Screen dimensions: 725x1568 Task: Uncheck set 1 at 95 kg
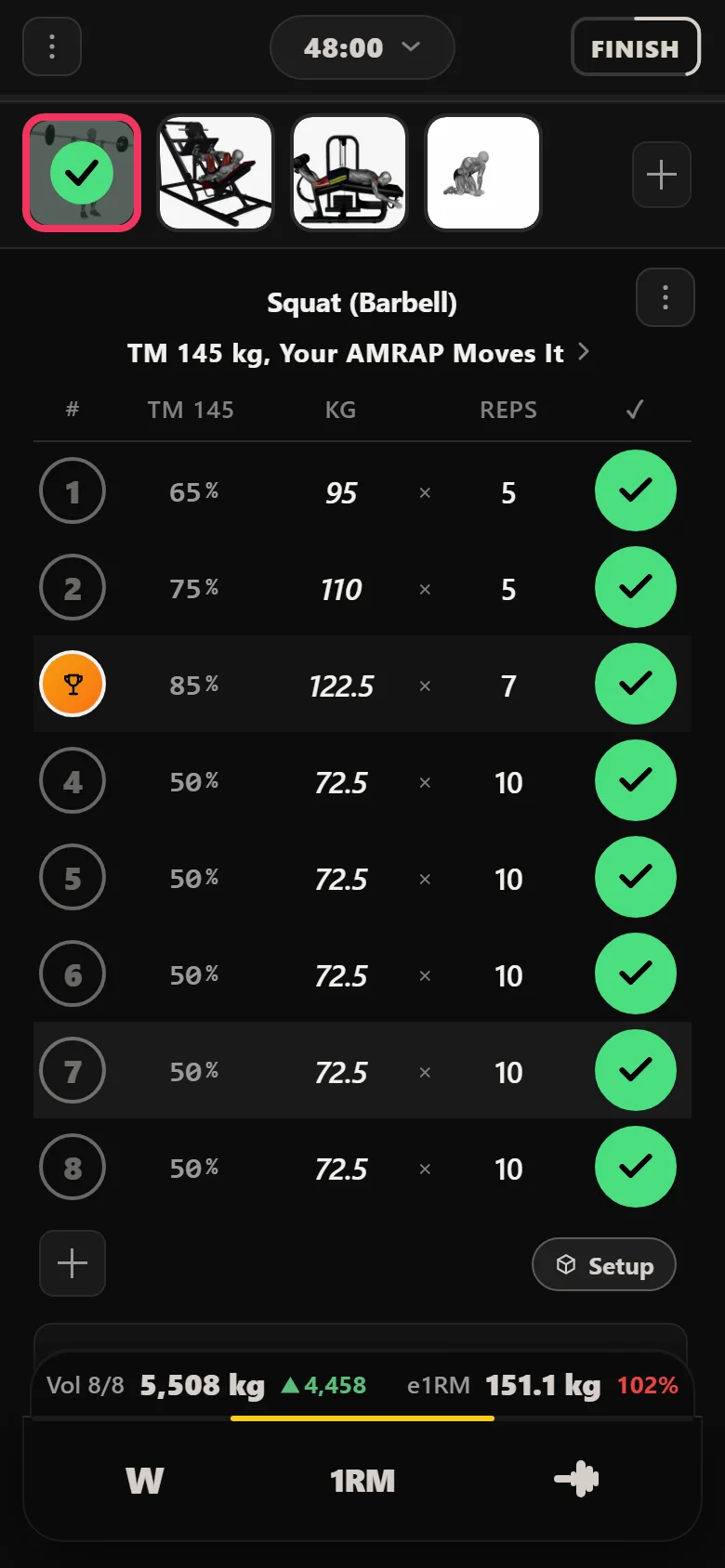pyautogui.click(x=636, y=490)
